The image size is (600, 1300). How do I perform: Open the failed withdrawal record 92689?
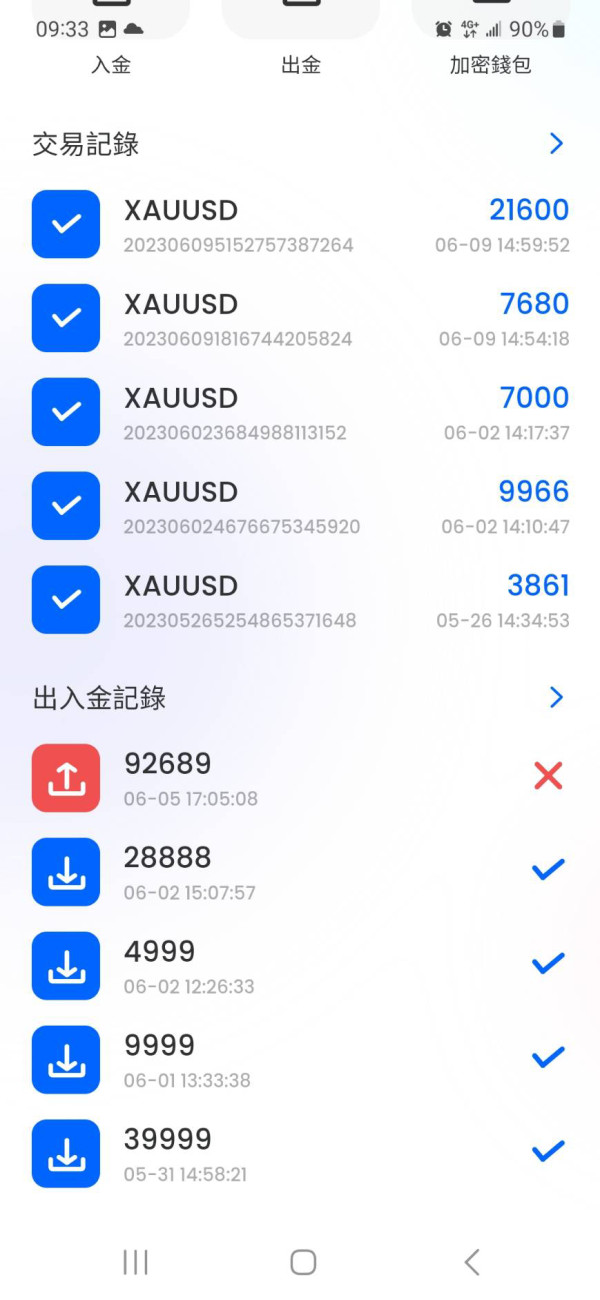(x=300, y=778)
